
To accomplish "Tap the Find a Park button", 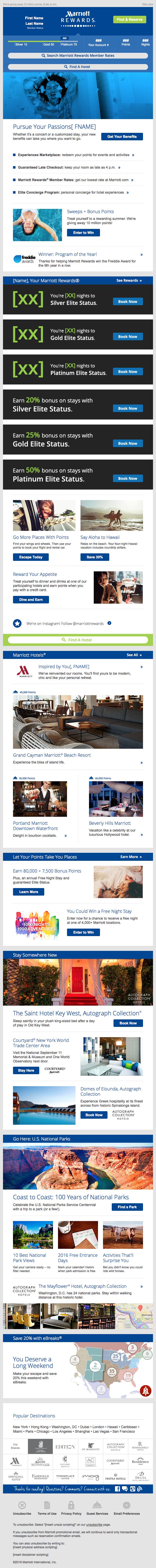I will [127, 1207].
